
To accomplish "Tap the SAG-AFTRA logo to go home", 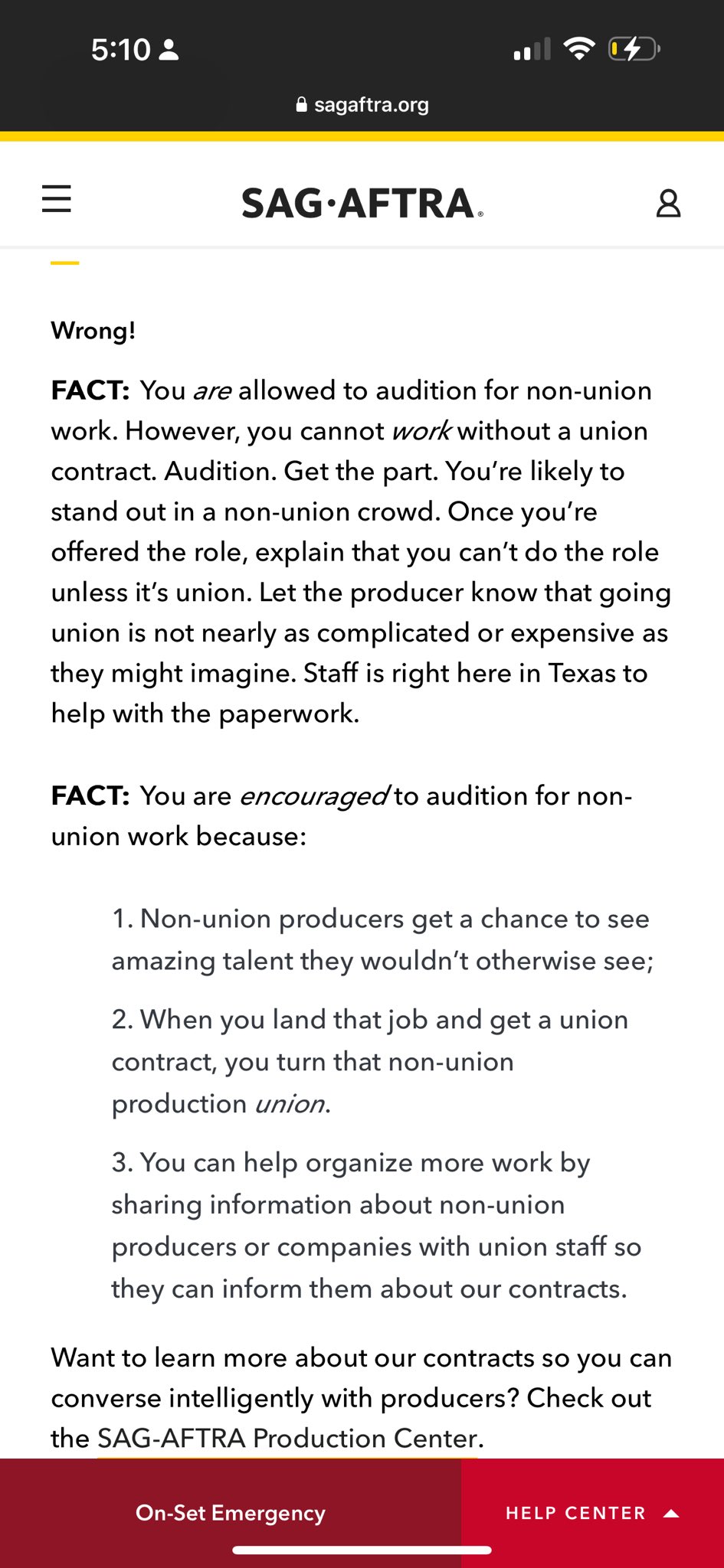I will [362, 204].
